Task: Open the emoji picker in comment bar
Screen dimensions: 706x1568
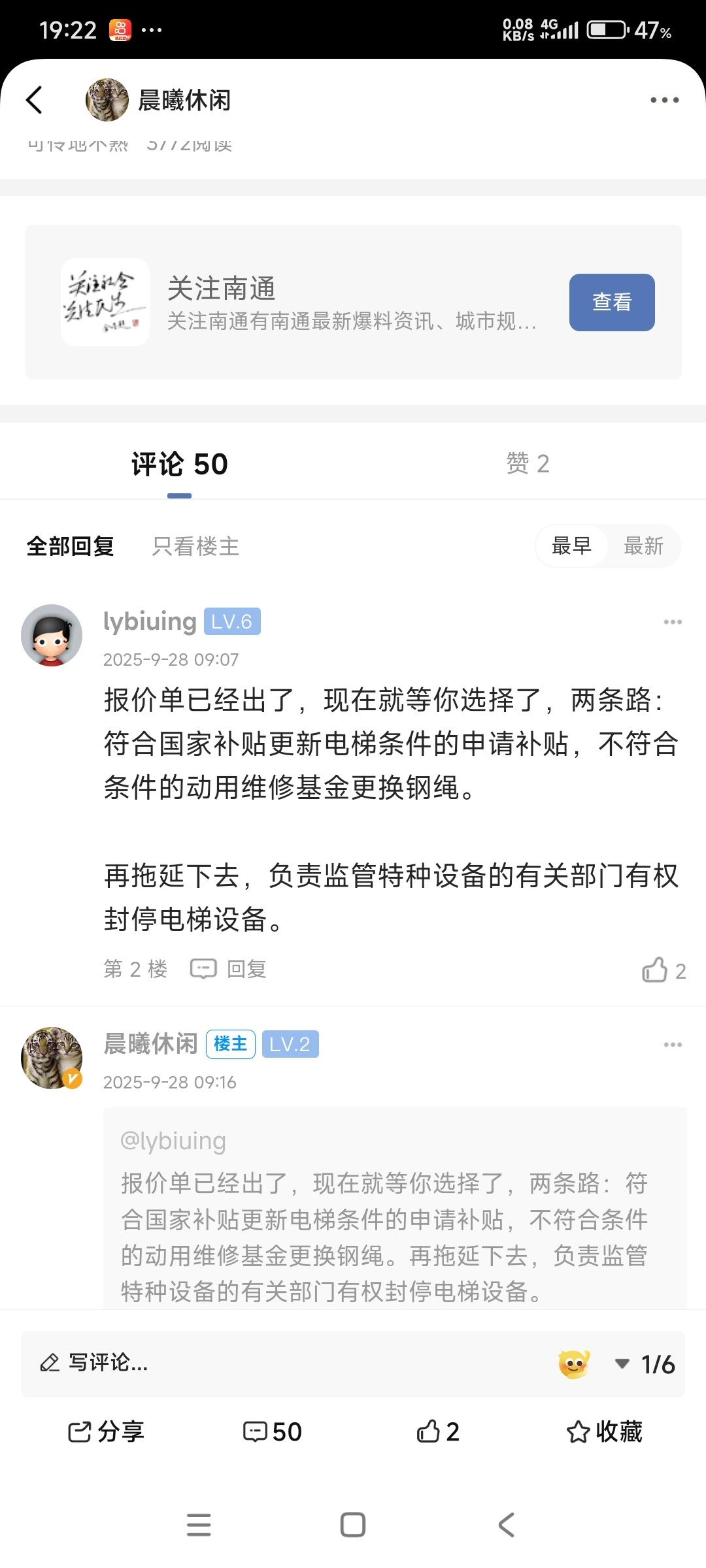Action: (x=574, y=1364)
